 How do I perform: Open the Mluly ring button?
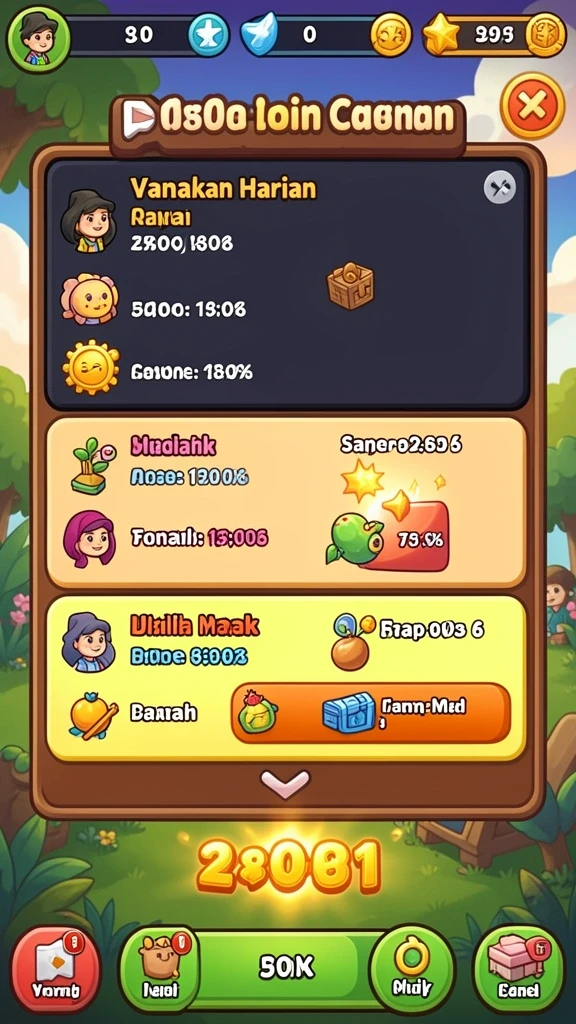click(x=411, y=968)
